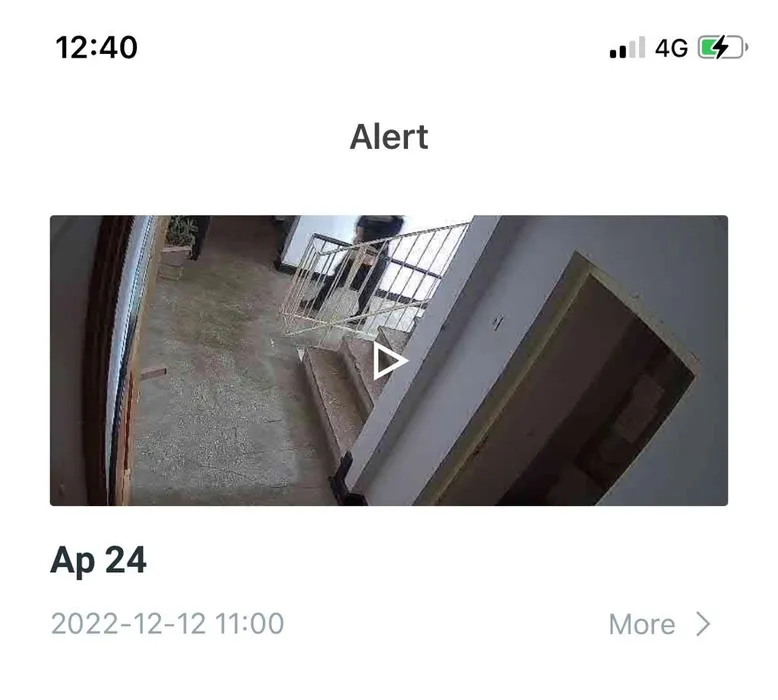Play the Ap 24 alert video
Image resolution: width=778 pixels, height=700 pixels.
389,361
